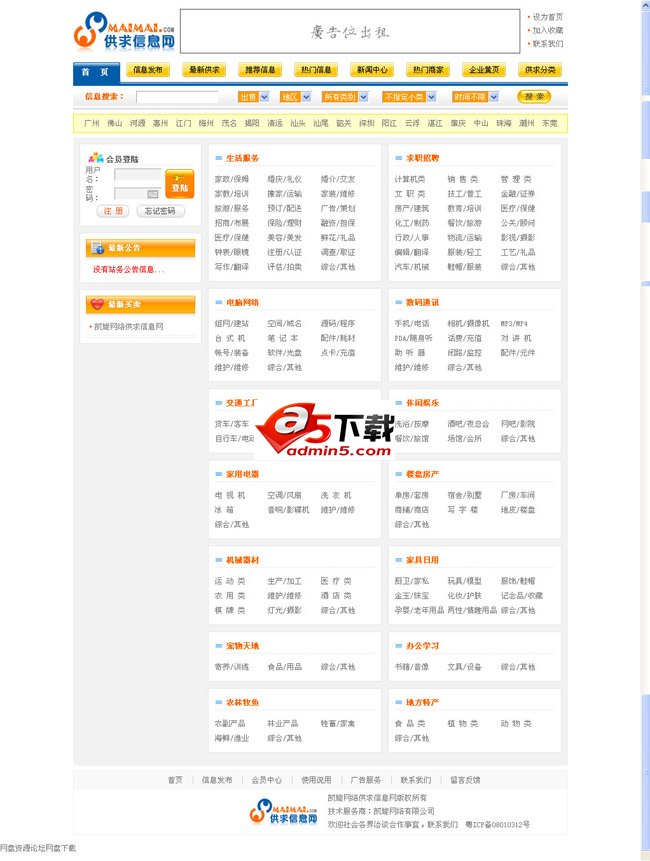Open the 忘记密码 link
The image size is (650, 861).
[158, 211]
